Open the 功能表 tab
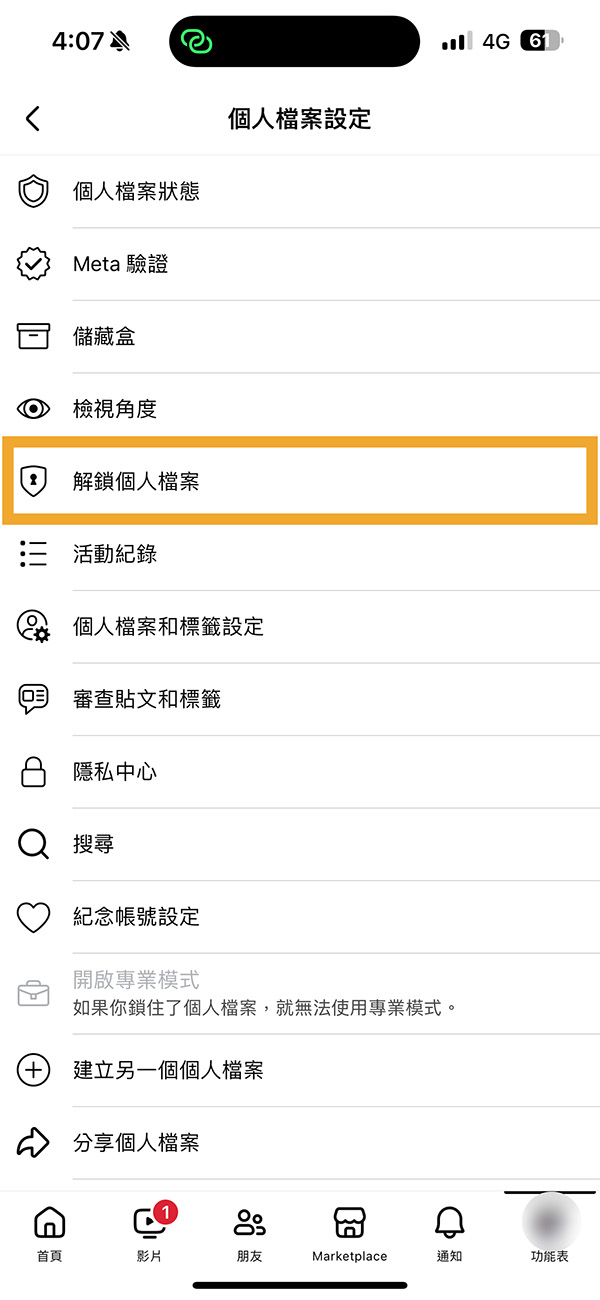The height and width of the screenshot is (1300, 600). point(549,1230)
